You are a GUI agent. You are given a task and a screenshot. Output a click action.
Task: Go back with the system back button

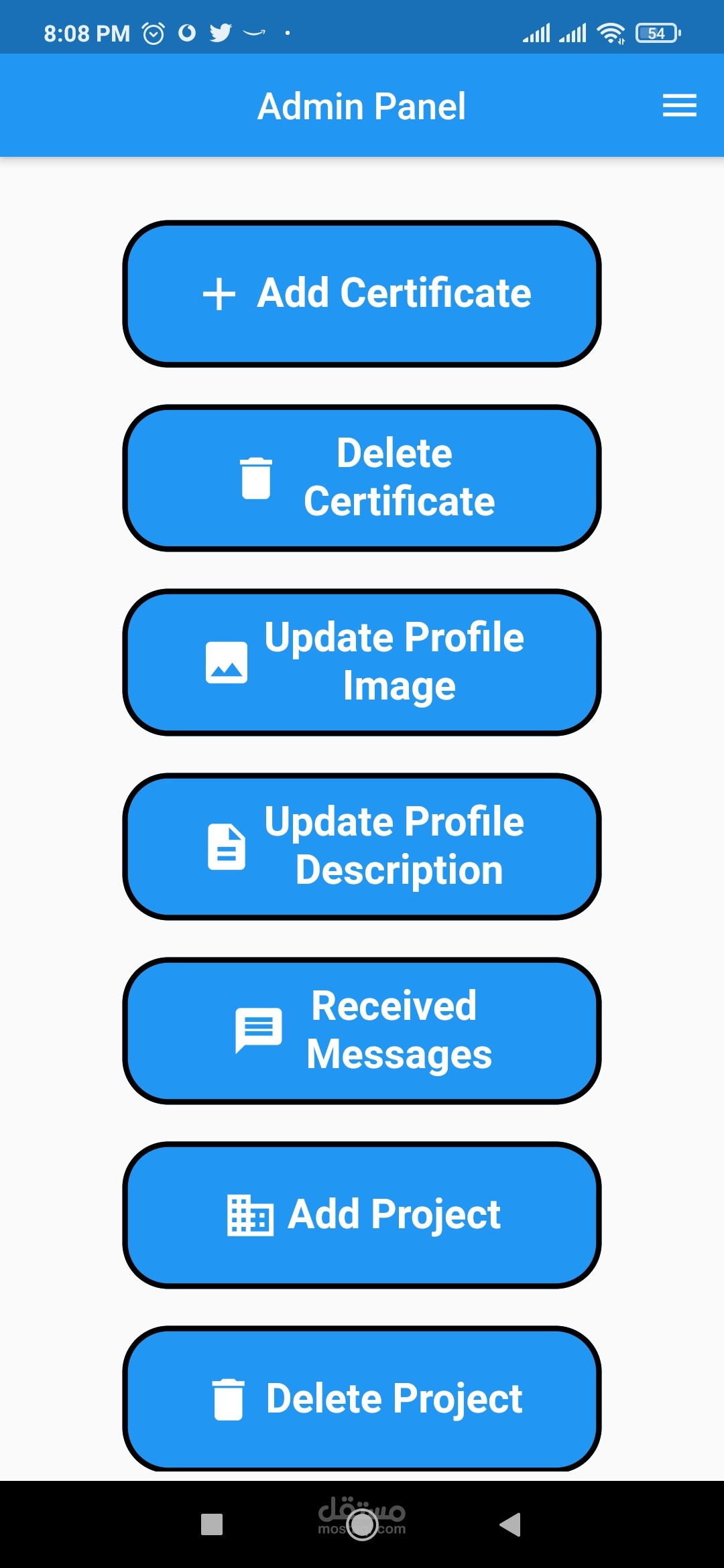click(510, 1524)
